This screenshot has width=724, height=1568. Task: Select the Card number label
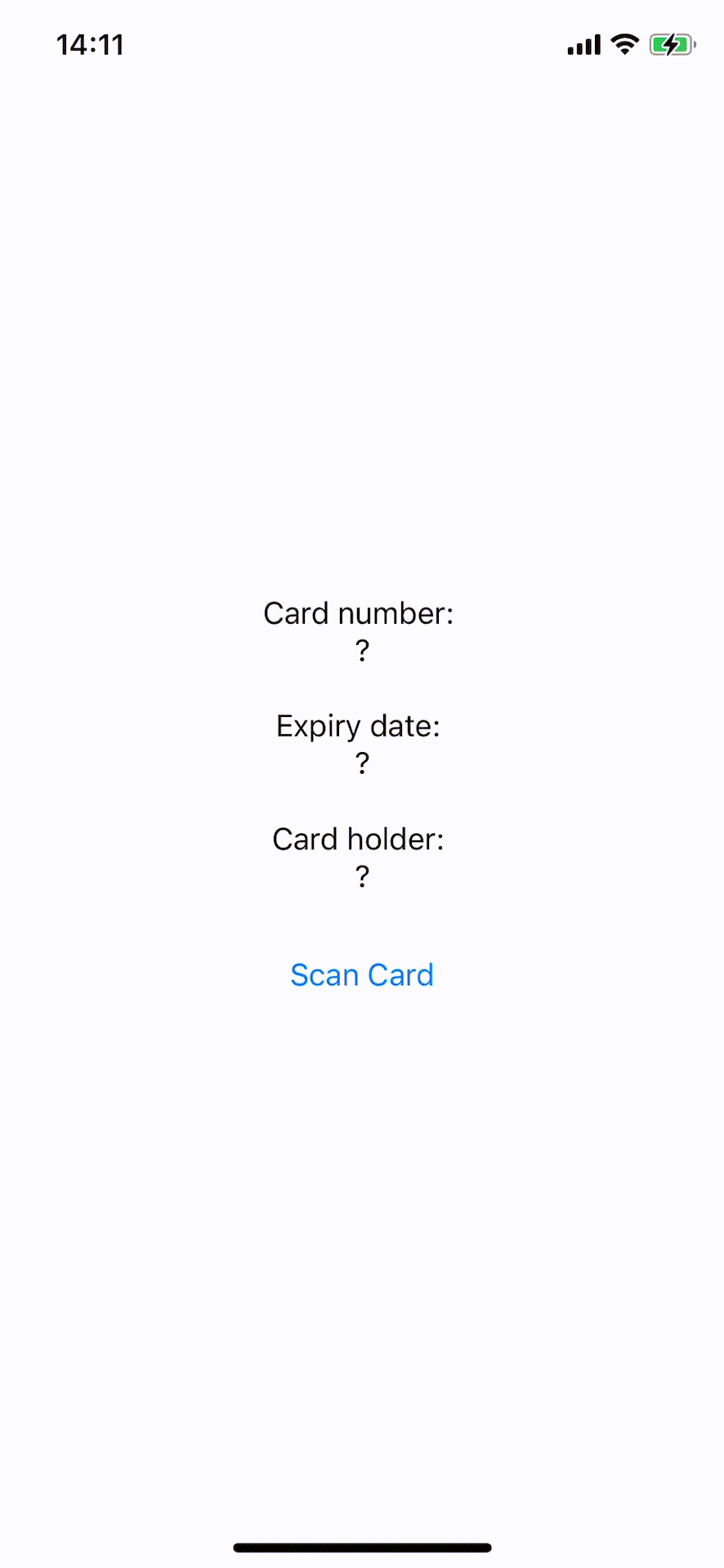click(360, 613)
